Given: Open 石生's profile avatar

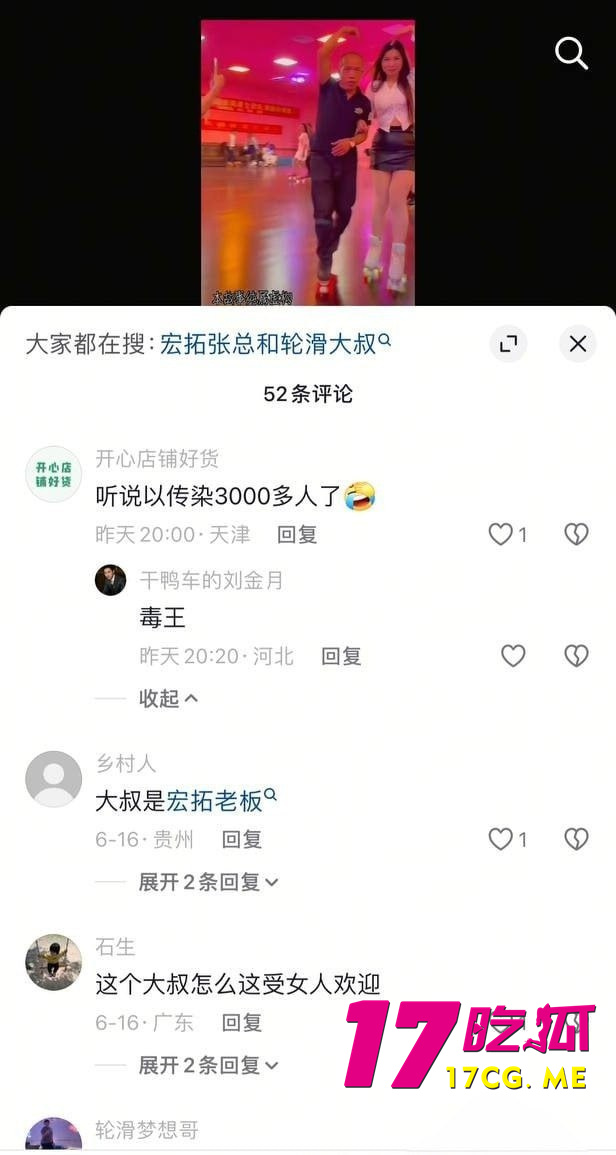Looking at the screenshot, I should pyautogui.click(x=53, y=962).
